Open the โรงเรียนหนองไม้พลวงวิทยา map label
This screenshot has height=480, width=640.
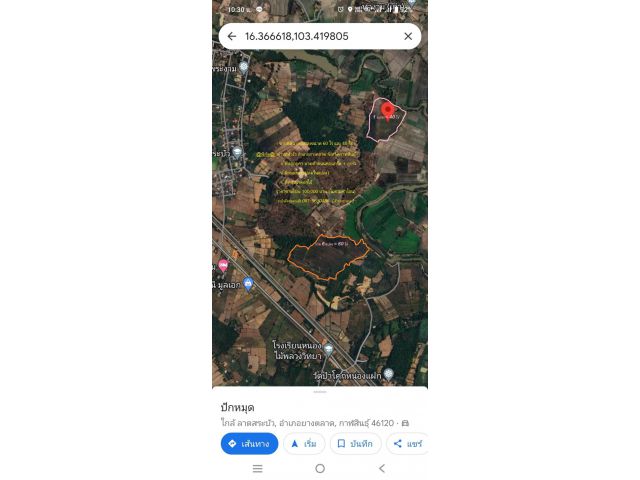(297, 350)
